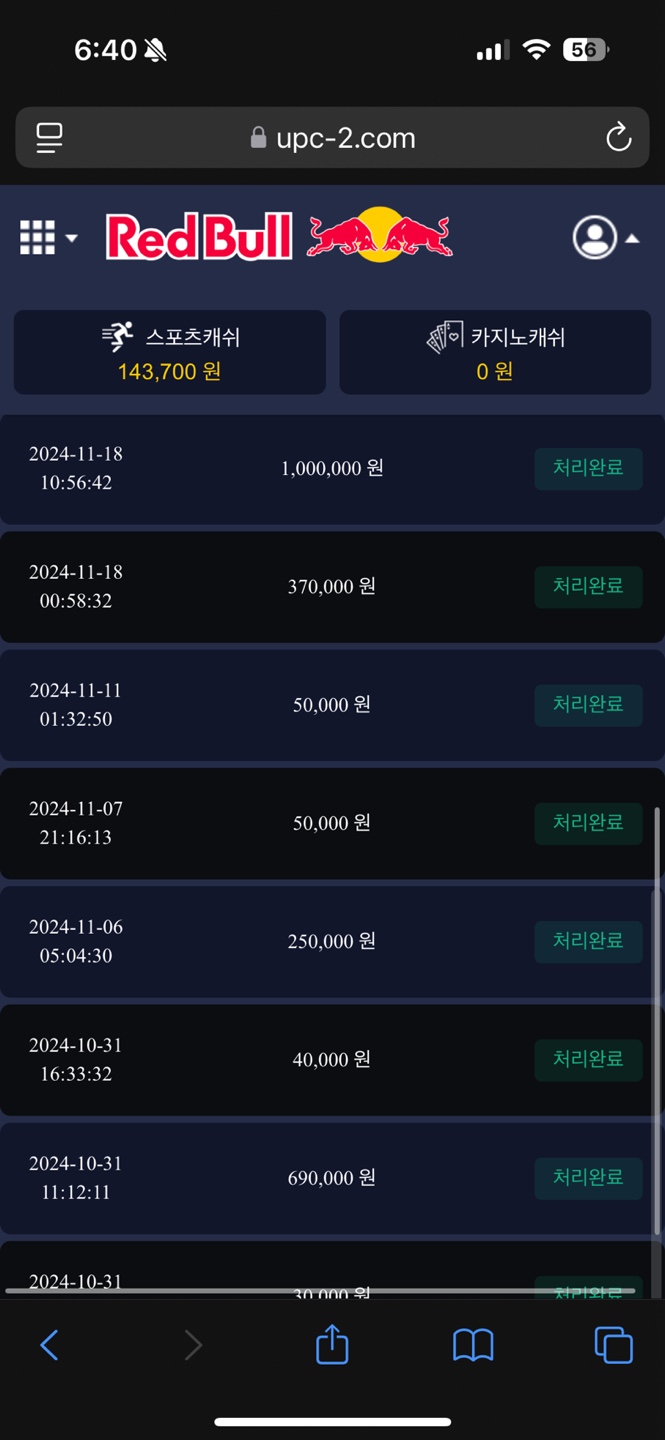Open the grid menu dropdown
Image resolution: width=665 pixels, height=1440 pixels.
(x=47, y=238)
